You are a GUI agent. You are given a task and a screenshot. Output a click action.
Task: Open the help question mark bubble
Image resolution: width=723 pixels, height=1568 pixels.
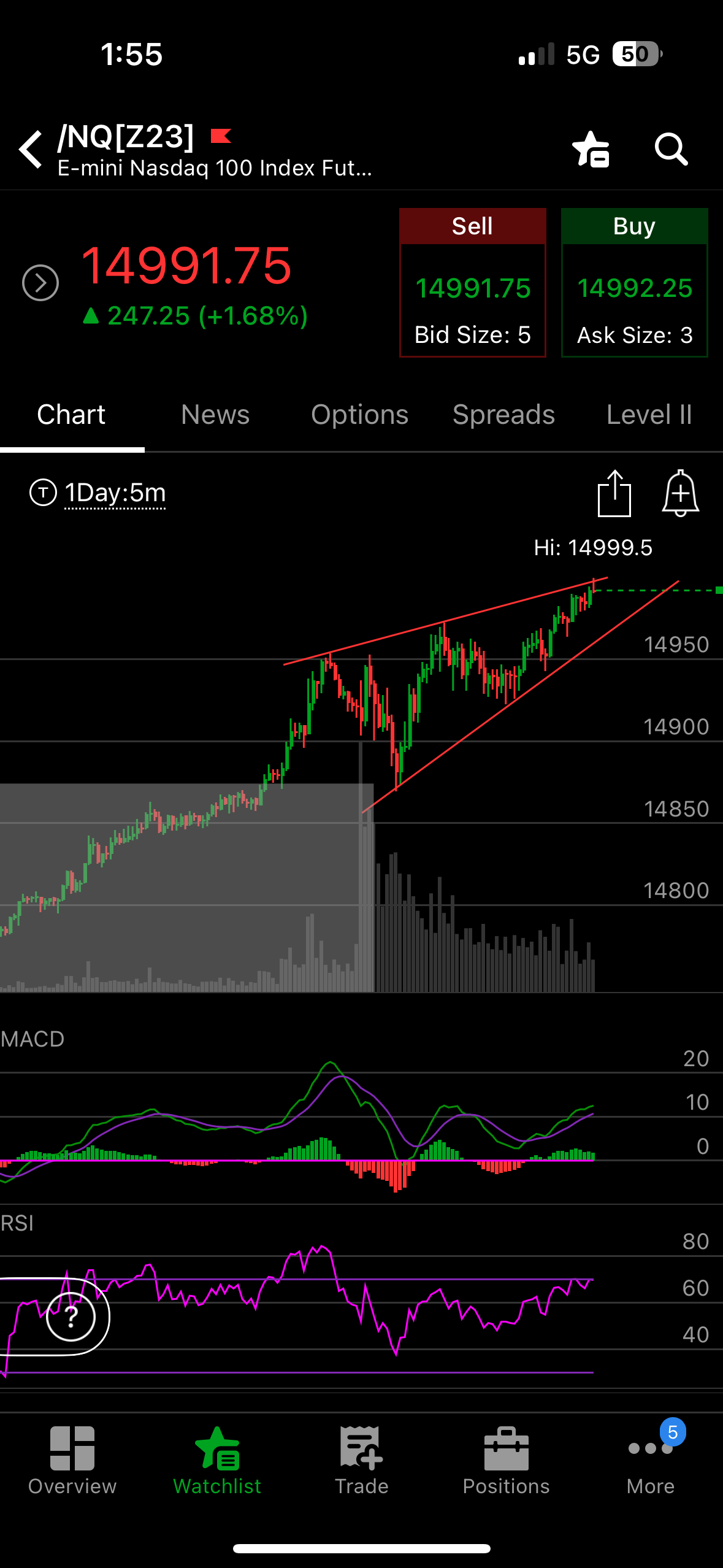click(x=71, y=1316)
